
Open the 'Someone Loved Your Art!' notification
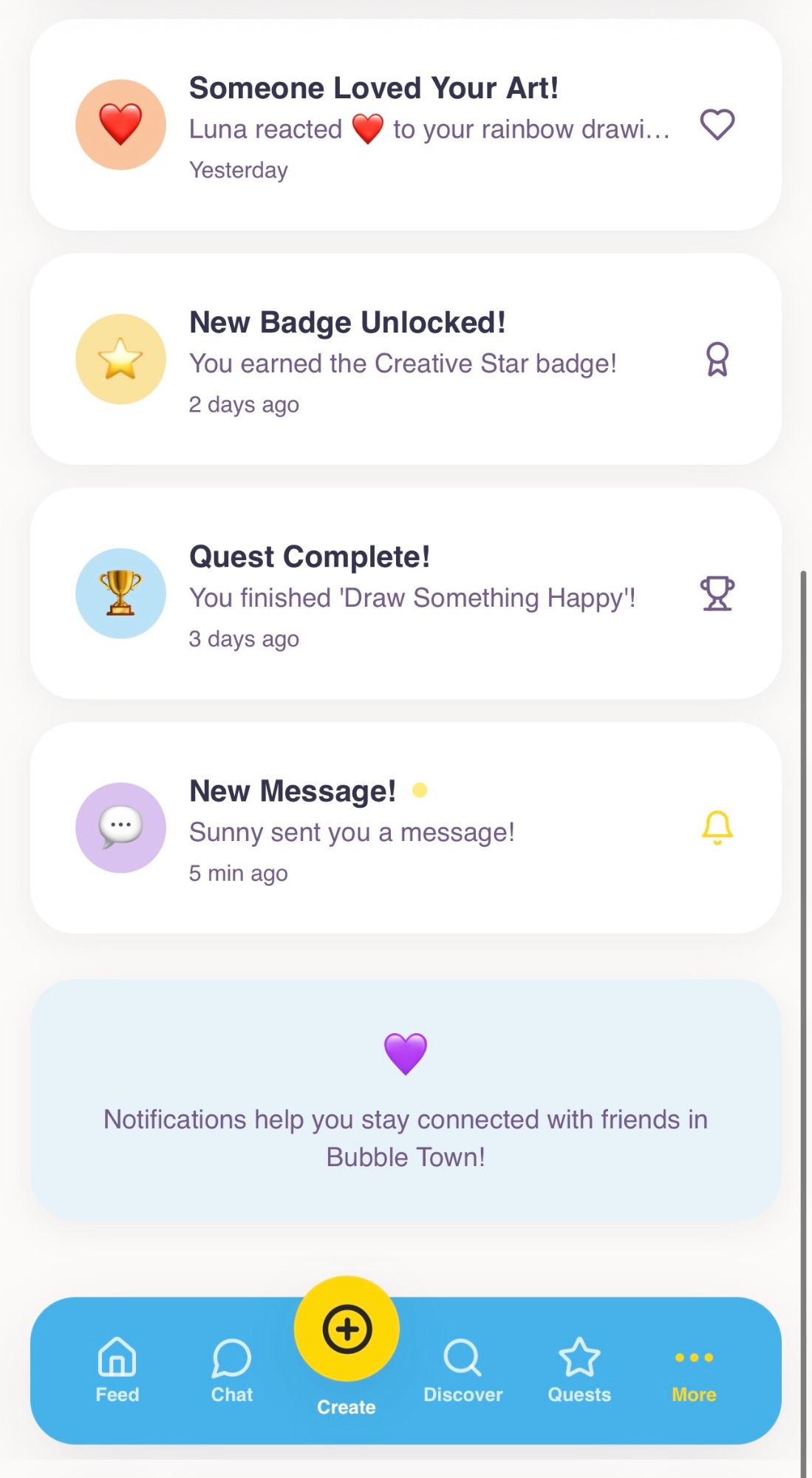(405, 125)
